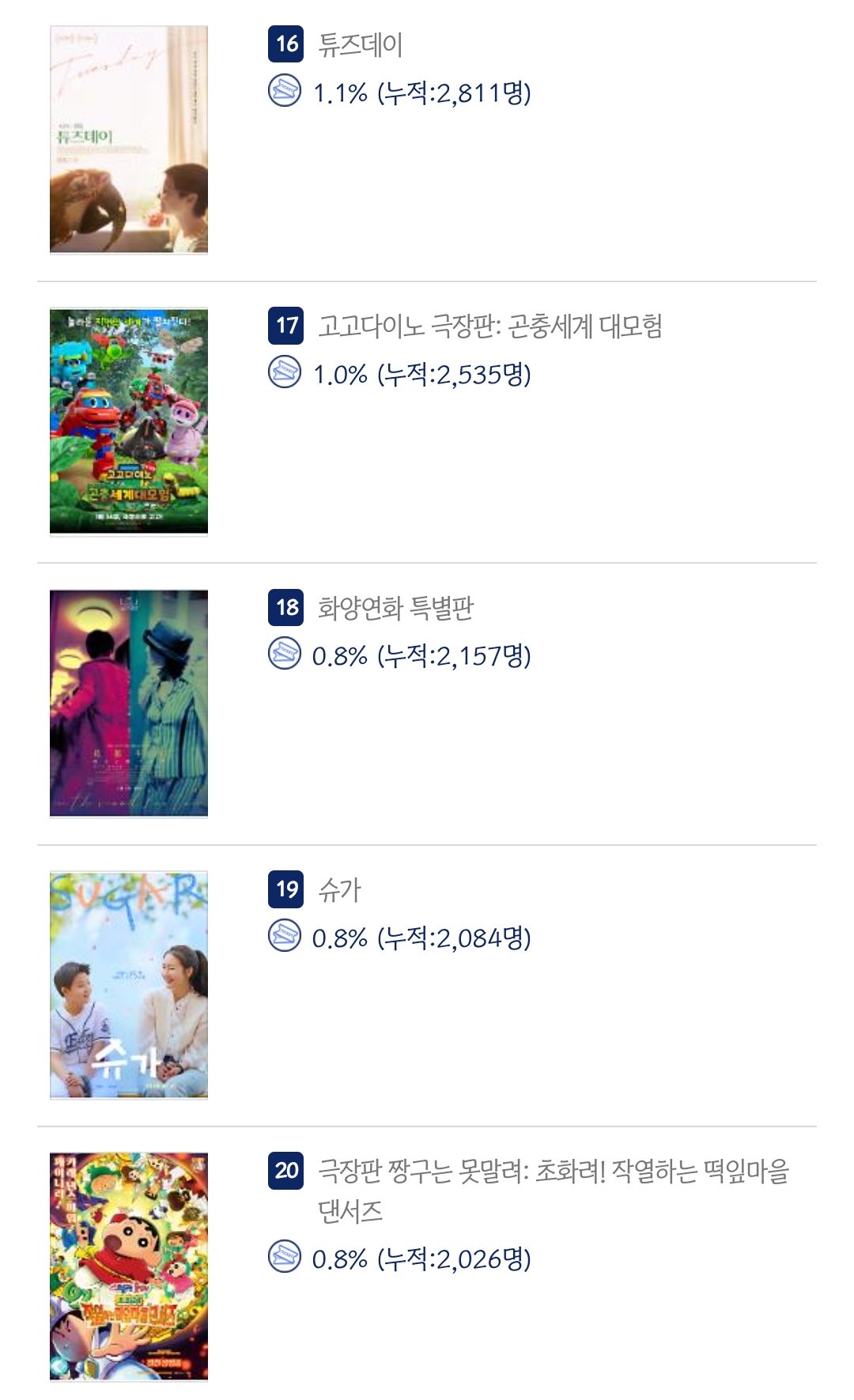This screenshot has width=854, height=1400.
Task: Open the title 화양연화 특별판
Action: (x=395, y=608)
